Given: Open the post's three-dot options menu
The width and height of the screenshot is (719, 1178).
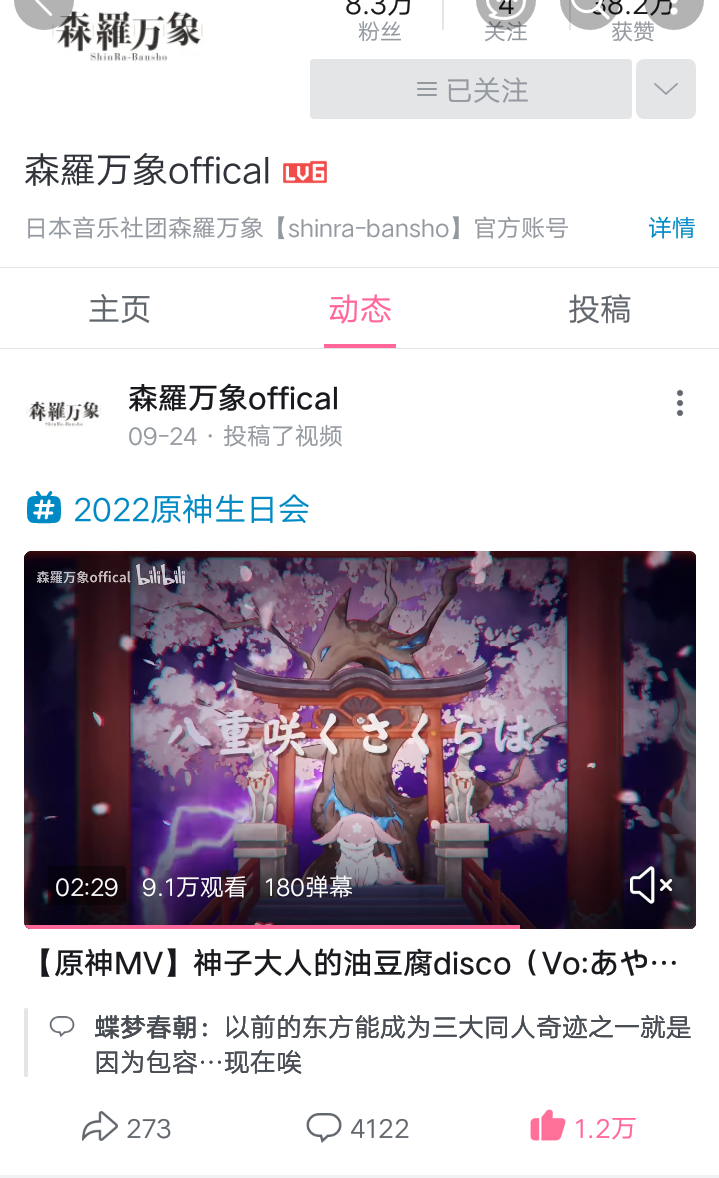Looking at the screenshot, I should click(x=680, y=403).
